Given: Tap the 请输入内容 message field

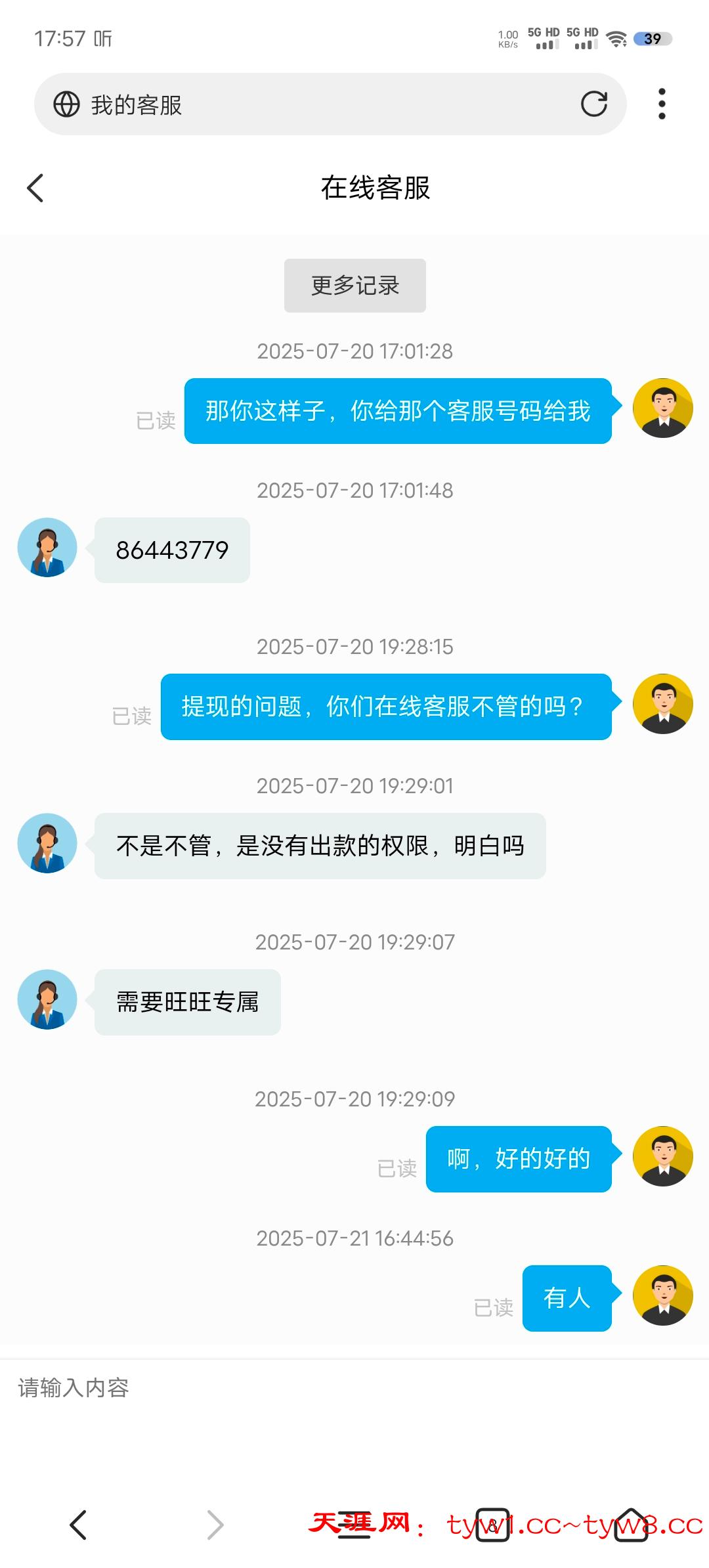Looking at the screenshot, I should coord(263,1388).
